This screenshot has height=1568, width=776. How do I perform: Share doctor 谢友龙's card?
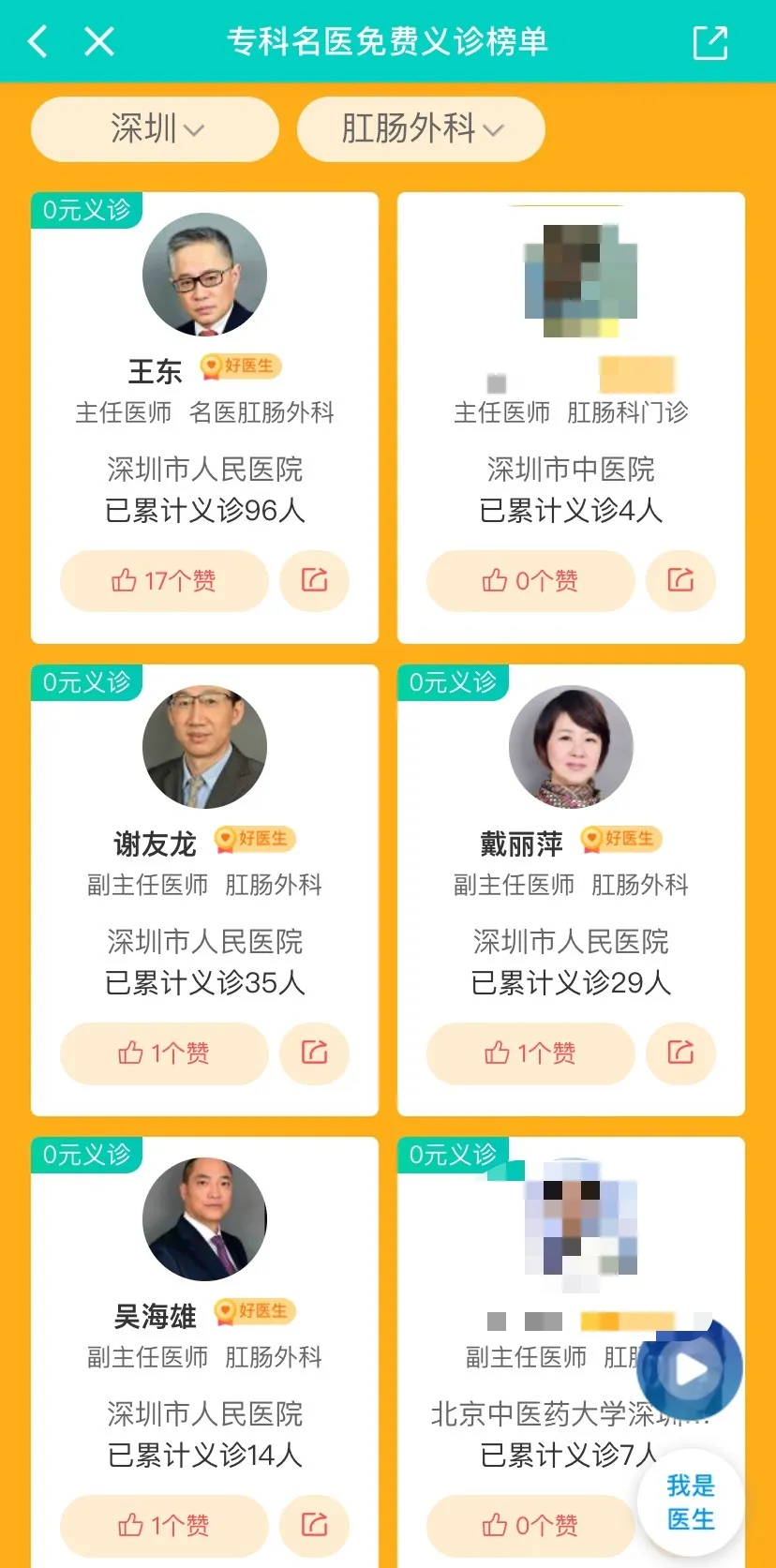click(x=314, y=1053)
